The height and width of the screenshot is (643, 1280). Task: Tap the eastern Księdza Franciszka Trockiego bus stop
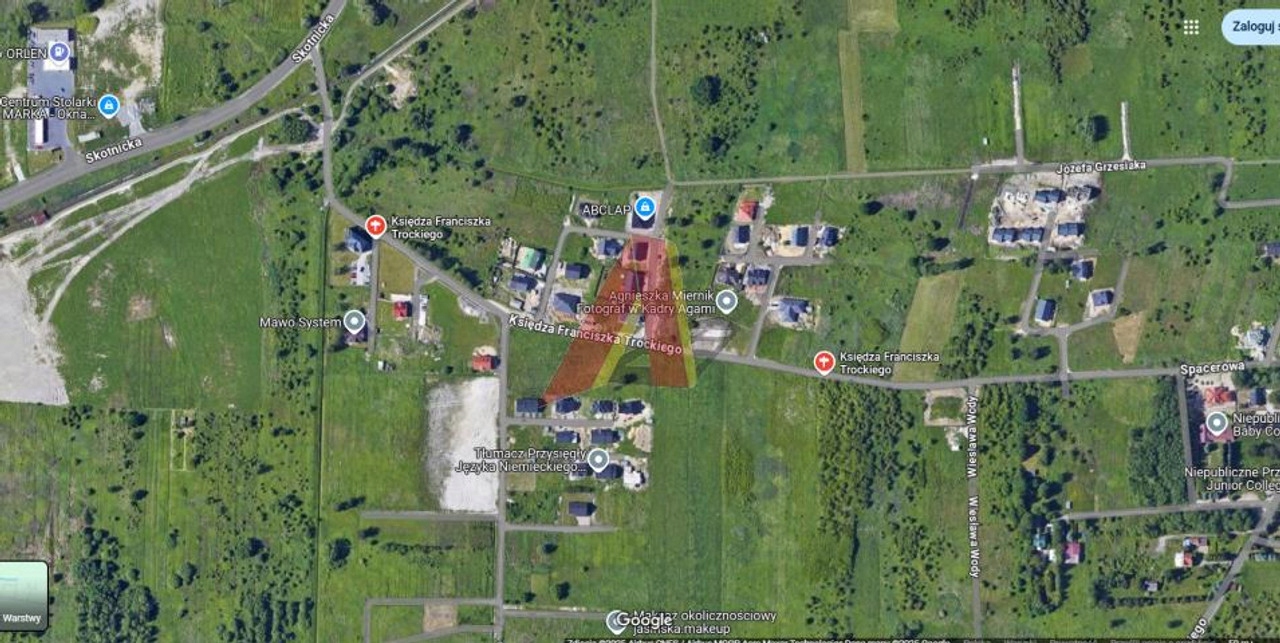click(x=824, y=362)
